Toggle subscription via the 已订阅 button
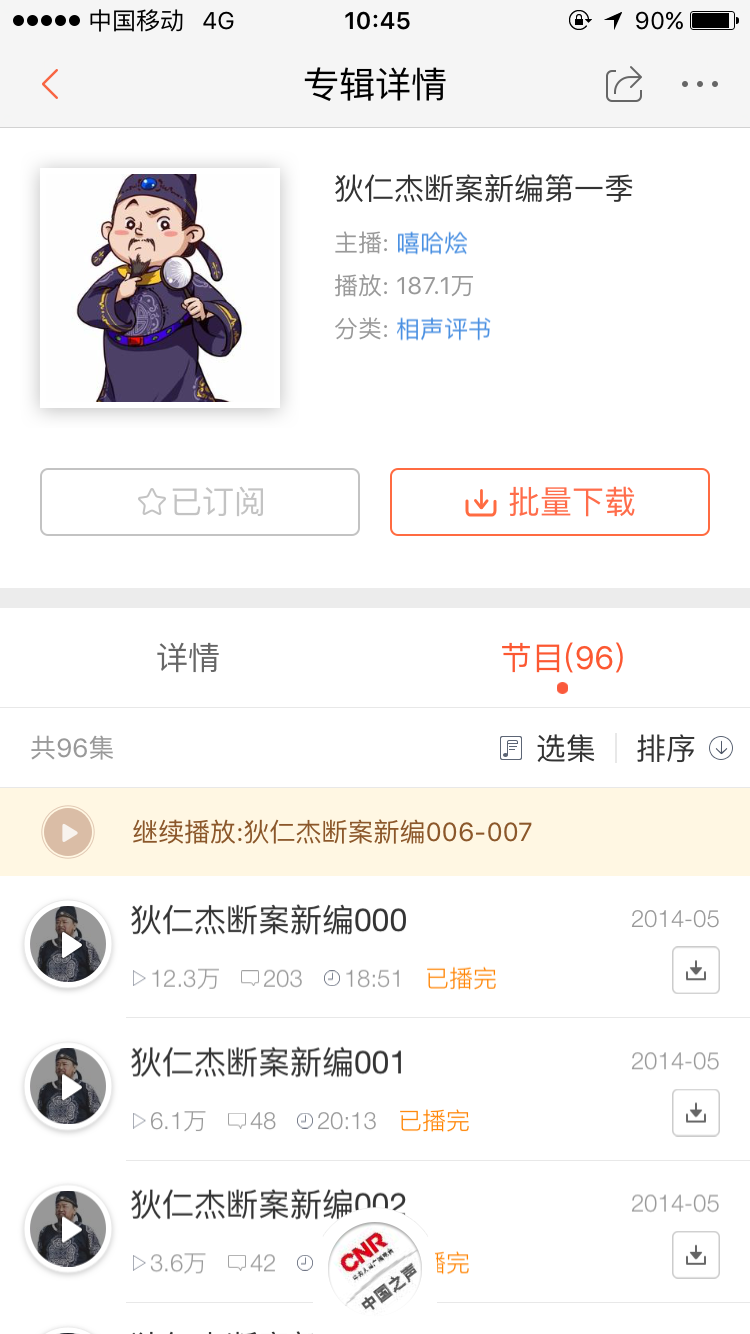This screenshot has height=1334, width=750. 199,502
